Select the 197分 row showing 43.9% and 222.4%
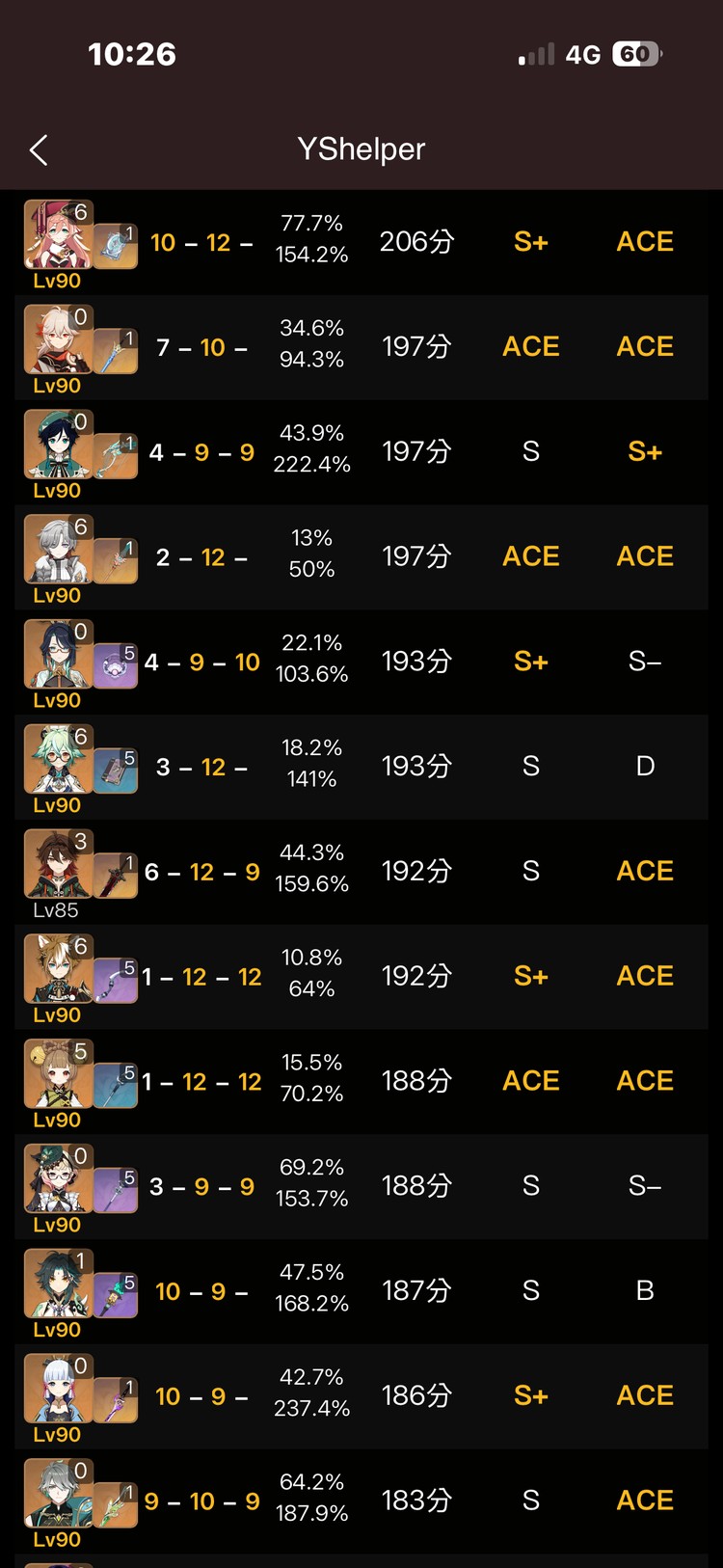723x1568 pixels. point(361,453)
